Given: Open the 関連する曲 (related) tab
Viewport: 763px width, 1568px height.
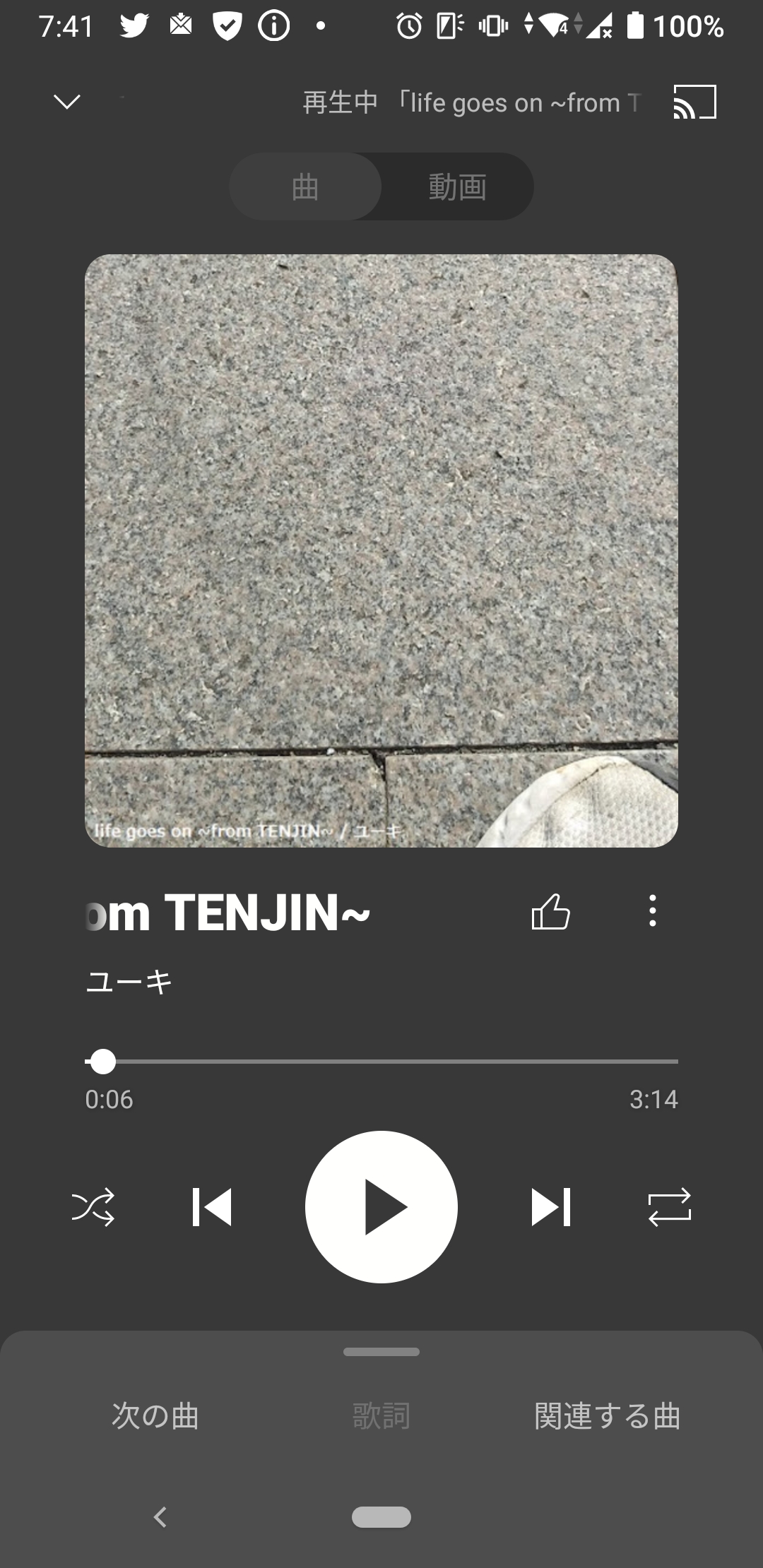Looking at the screenshot, I should pos(608,1416).
